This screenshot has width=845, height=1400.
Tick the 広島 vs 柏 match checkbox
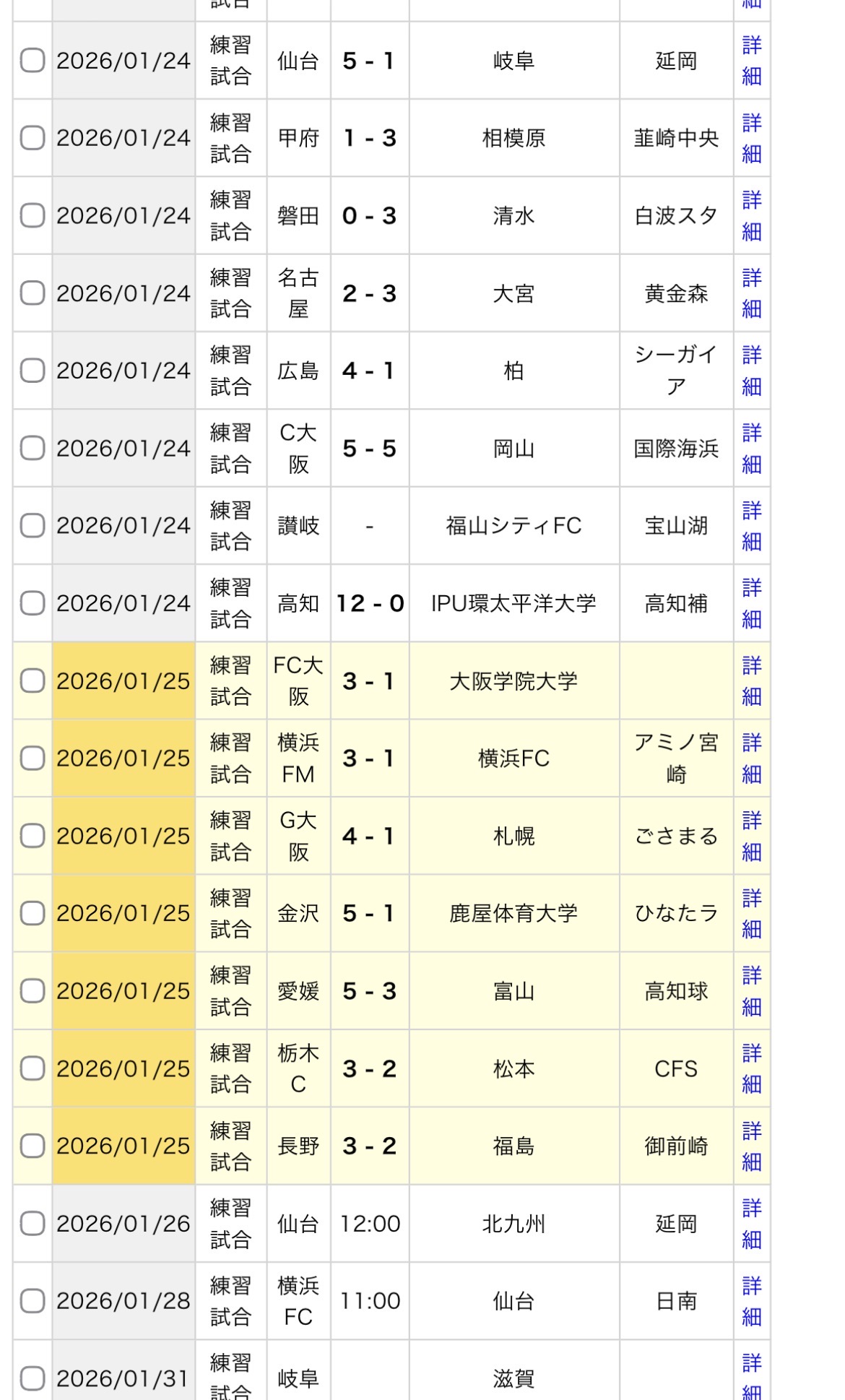pyautogui.click(x=32, y=371)
